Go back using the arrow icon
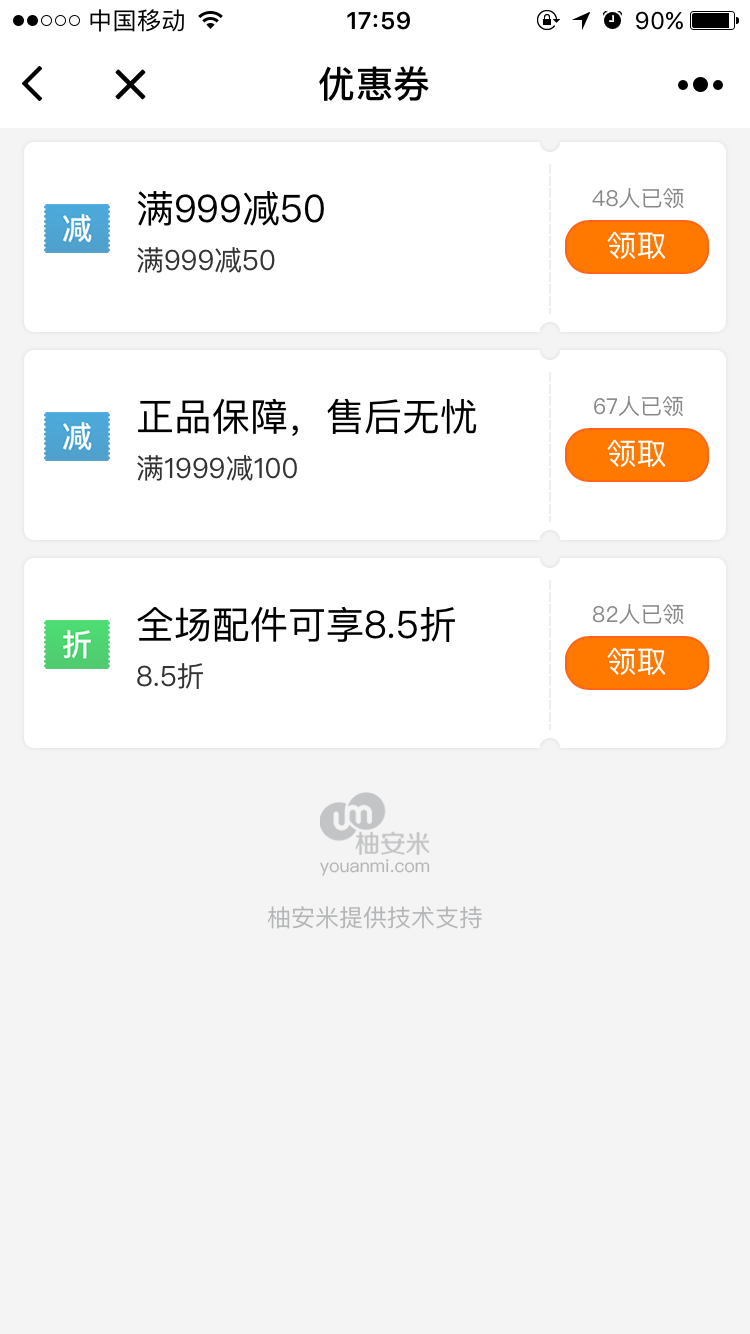This screenshot has height=1334, width=750. pos(33,84)
